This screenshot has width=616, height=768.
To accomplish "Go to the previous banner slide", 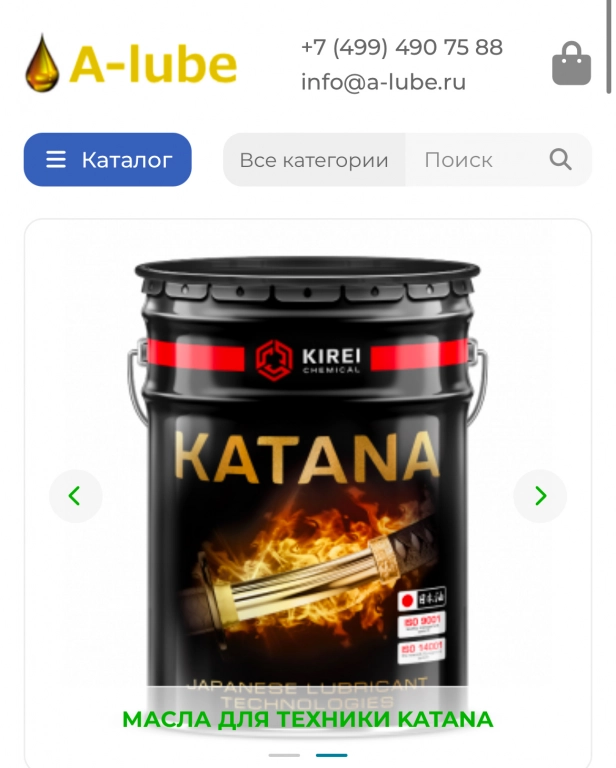I will click(x=75, y=496).
